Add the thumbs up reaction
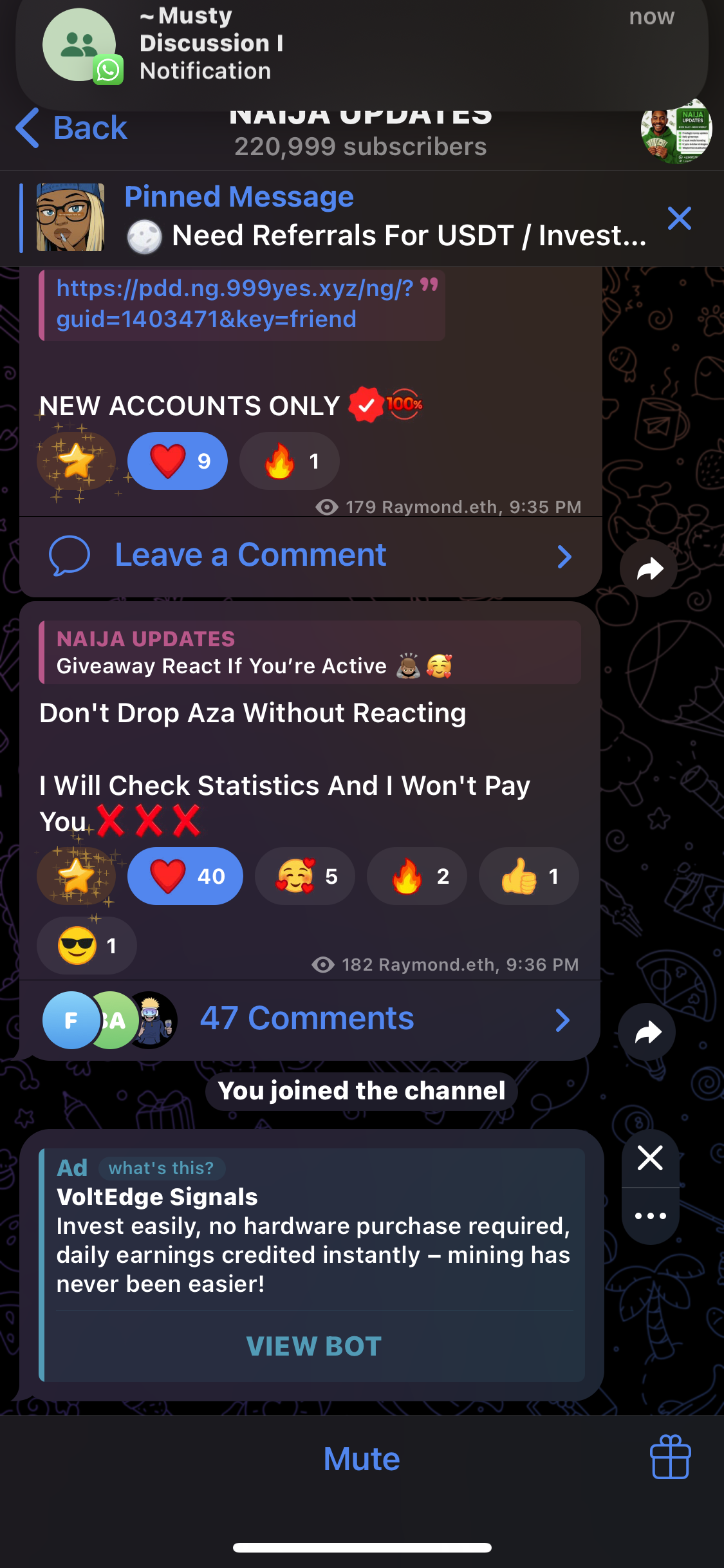This screenshot has width=724, height=1568. tap(528, 876)
